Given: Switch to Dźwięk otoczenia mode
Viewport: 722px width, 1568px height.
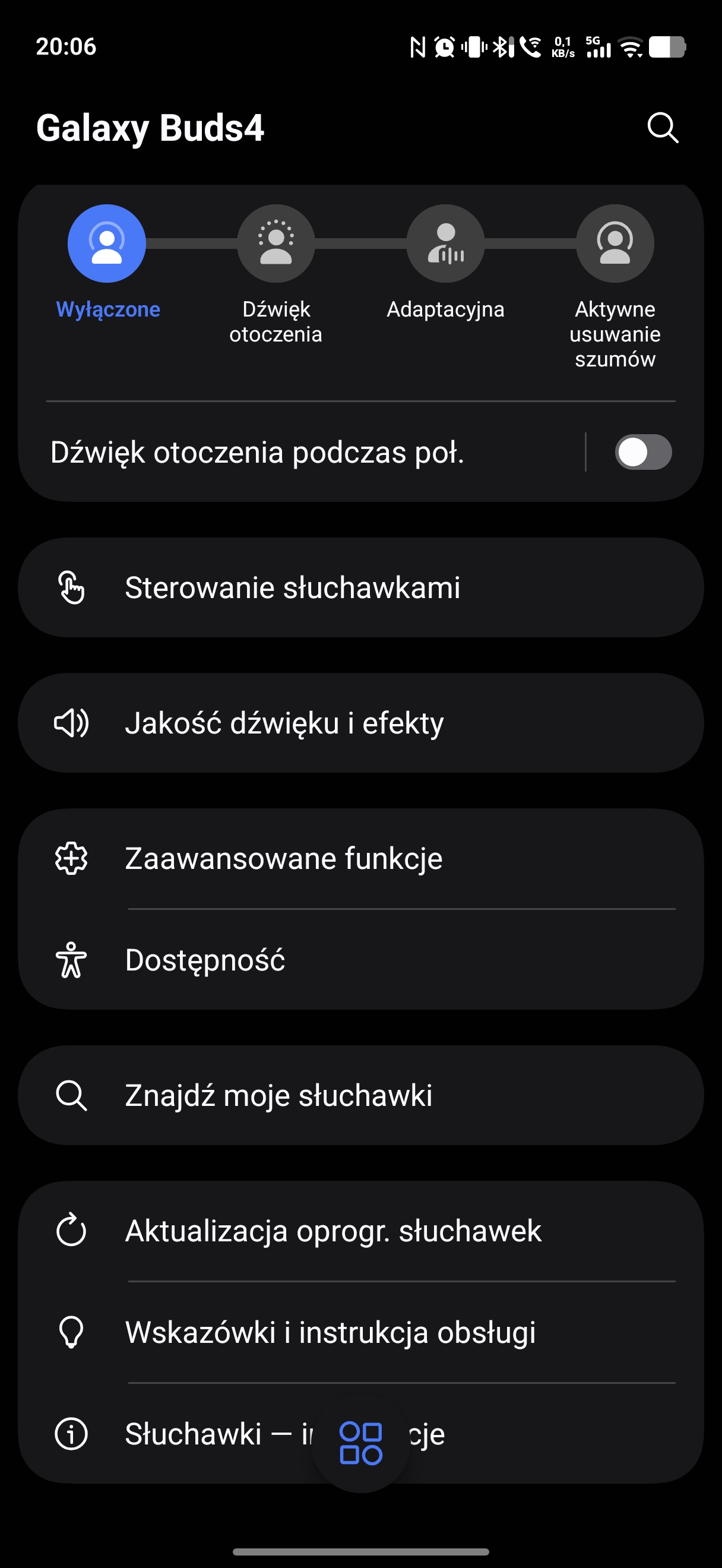Looking at the screenshot, I should (x=275, y=244).
